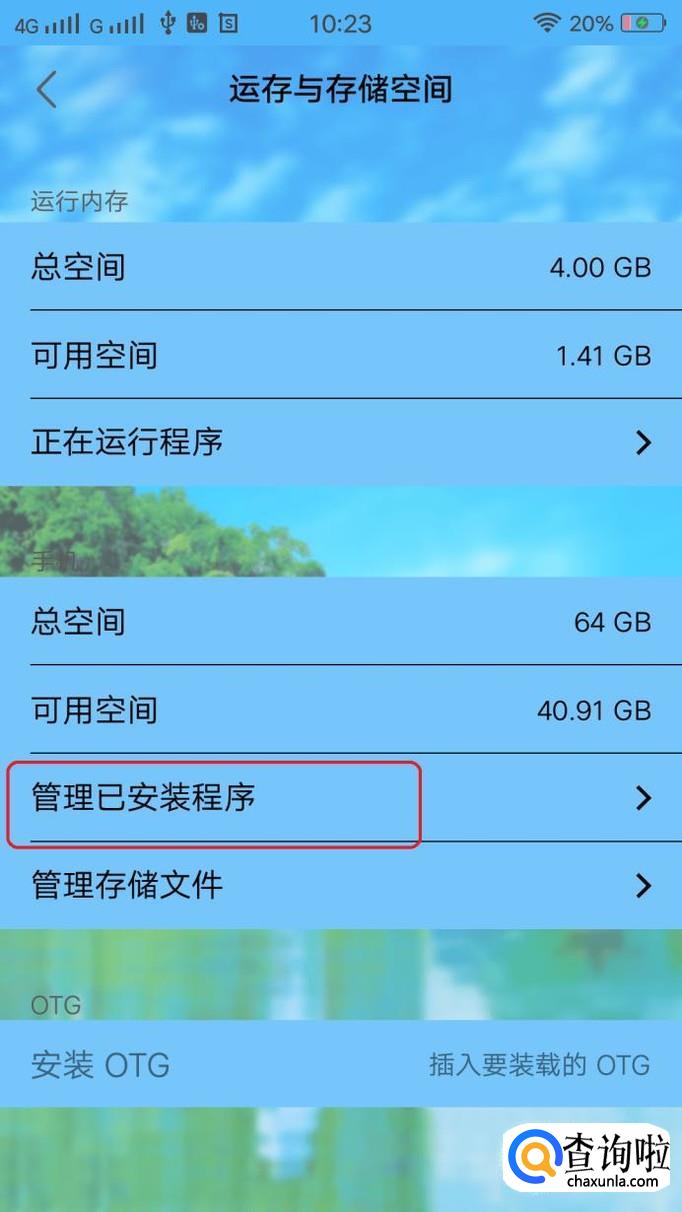Open 管理存储文件
This screenshot has height=1212, width=682.
click(x=340, y=885)
